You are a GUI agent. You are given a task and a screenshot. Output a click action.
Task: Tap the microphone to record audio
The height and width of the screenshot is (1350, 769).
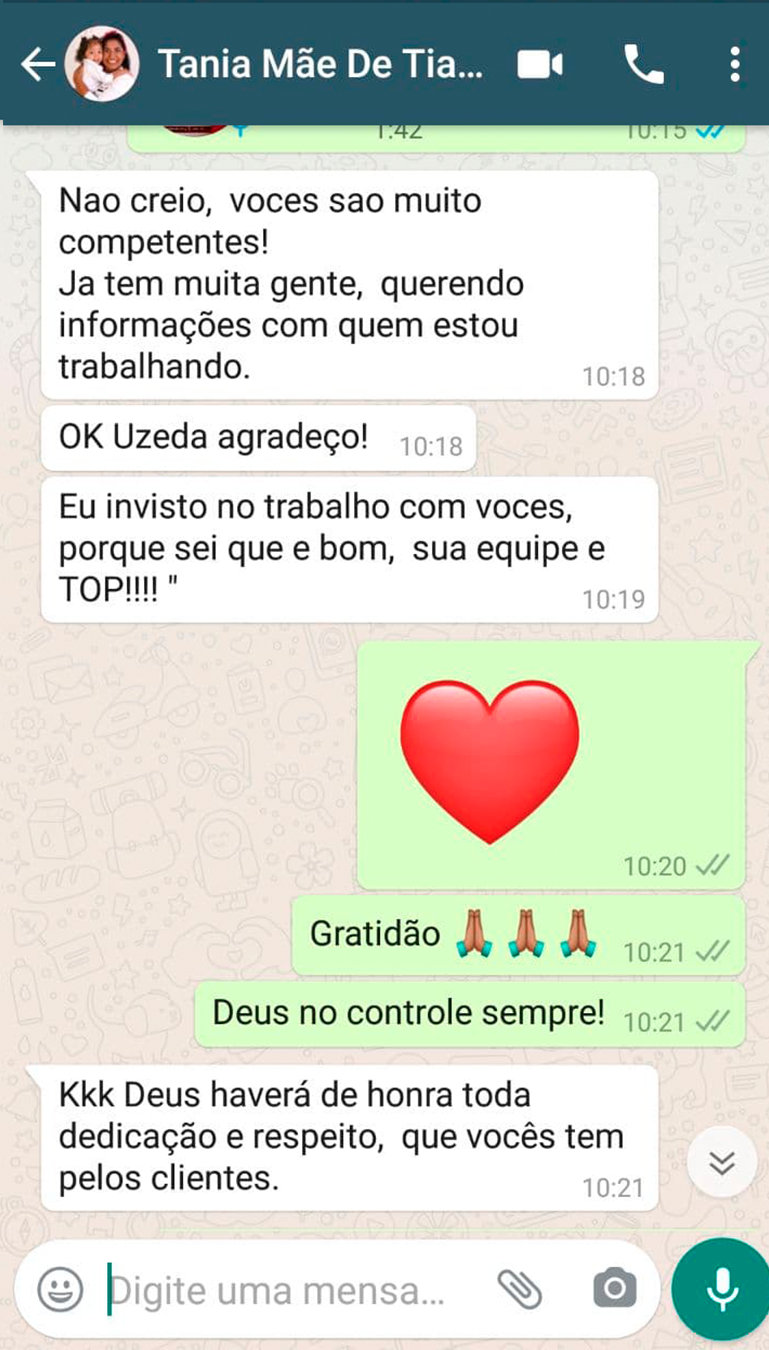[x=720, y=1290]
